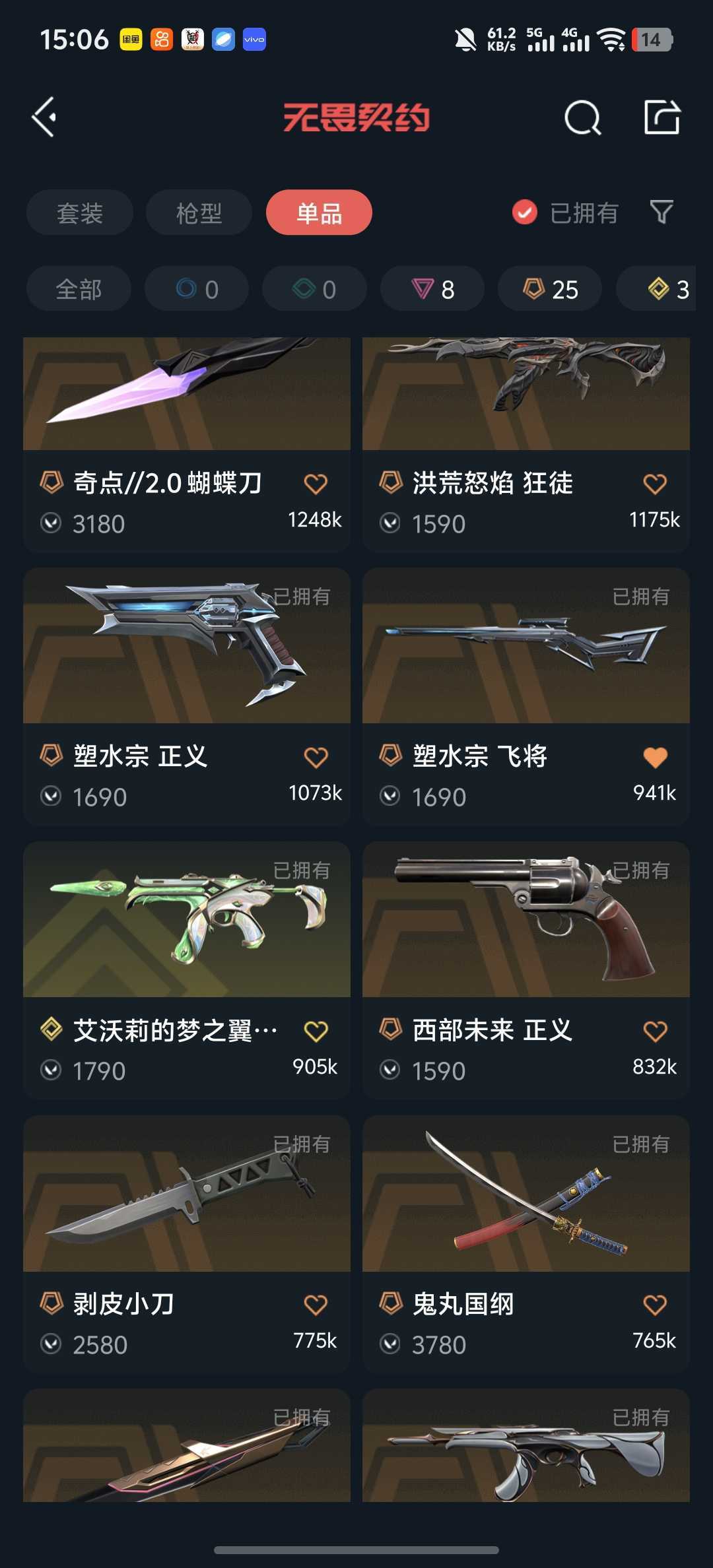Select the 全部 rarity chip

click(79, 289)
